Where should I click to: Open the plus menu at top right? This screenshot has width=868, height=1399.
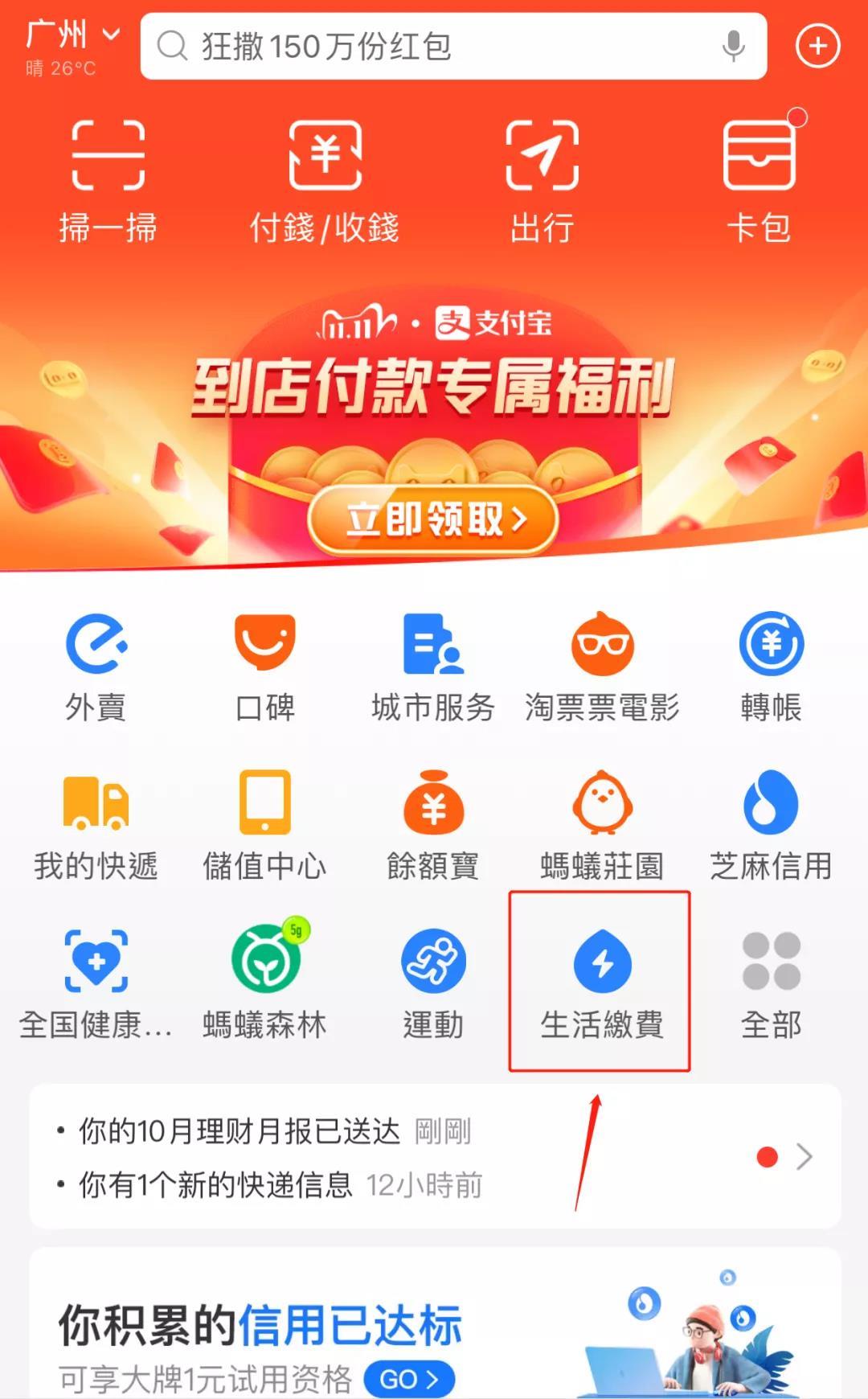tap(817, 47)
